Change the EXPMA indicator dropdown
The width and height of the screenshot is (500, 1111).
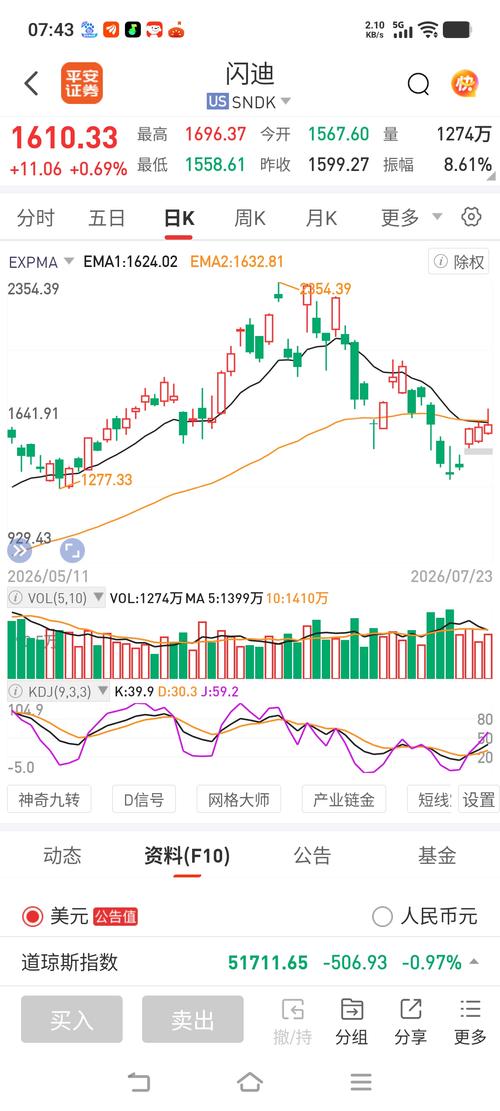(x=41, y=261)
